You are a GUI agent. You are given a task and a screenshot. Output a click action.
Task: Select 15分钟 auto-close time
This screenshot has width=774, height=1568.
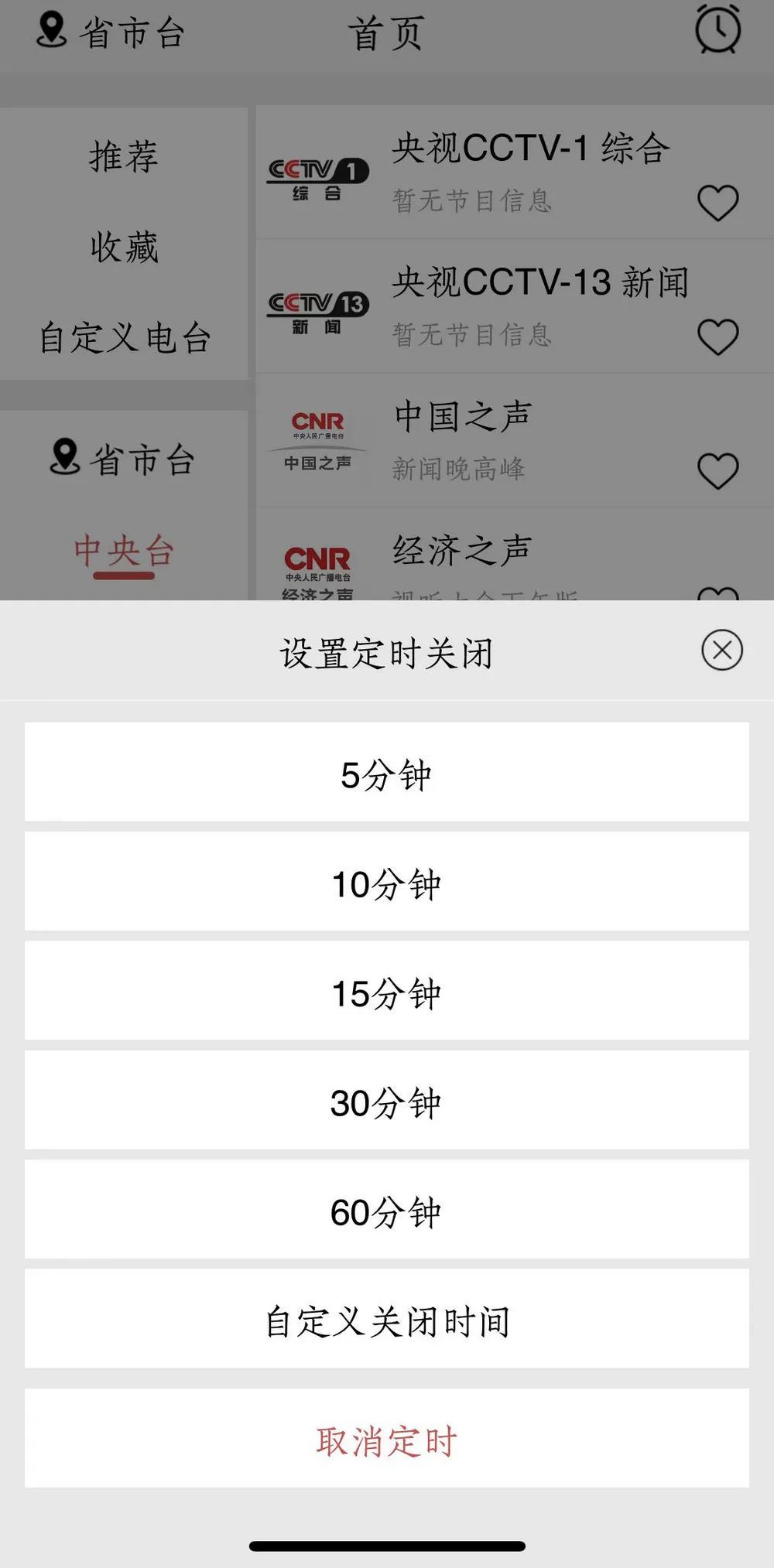(387, 990)
